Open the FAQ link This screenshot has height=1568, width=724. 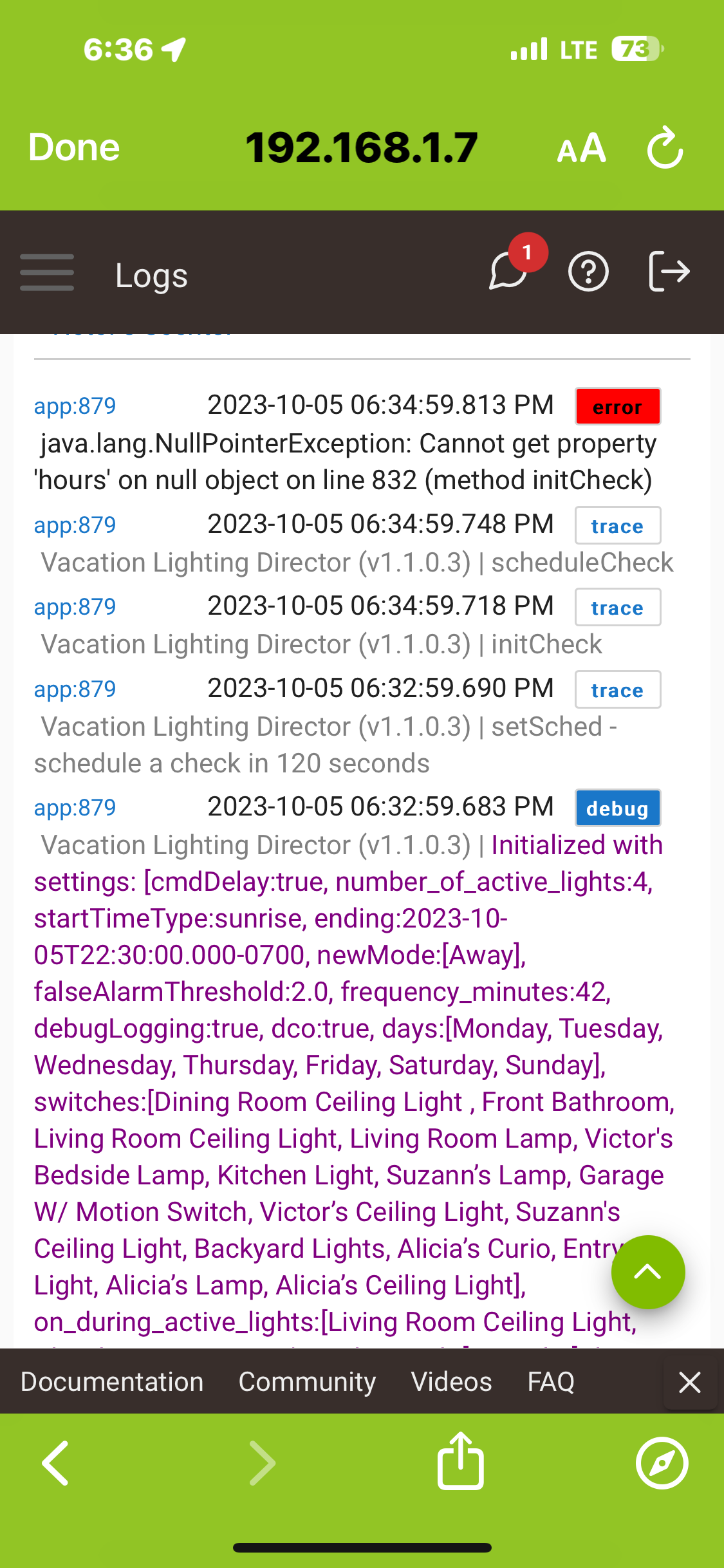(550, 1381)
